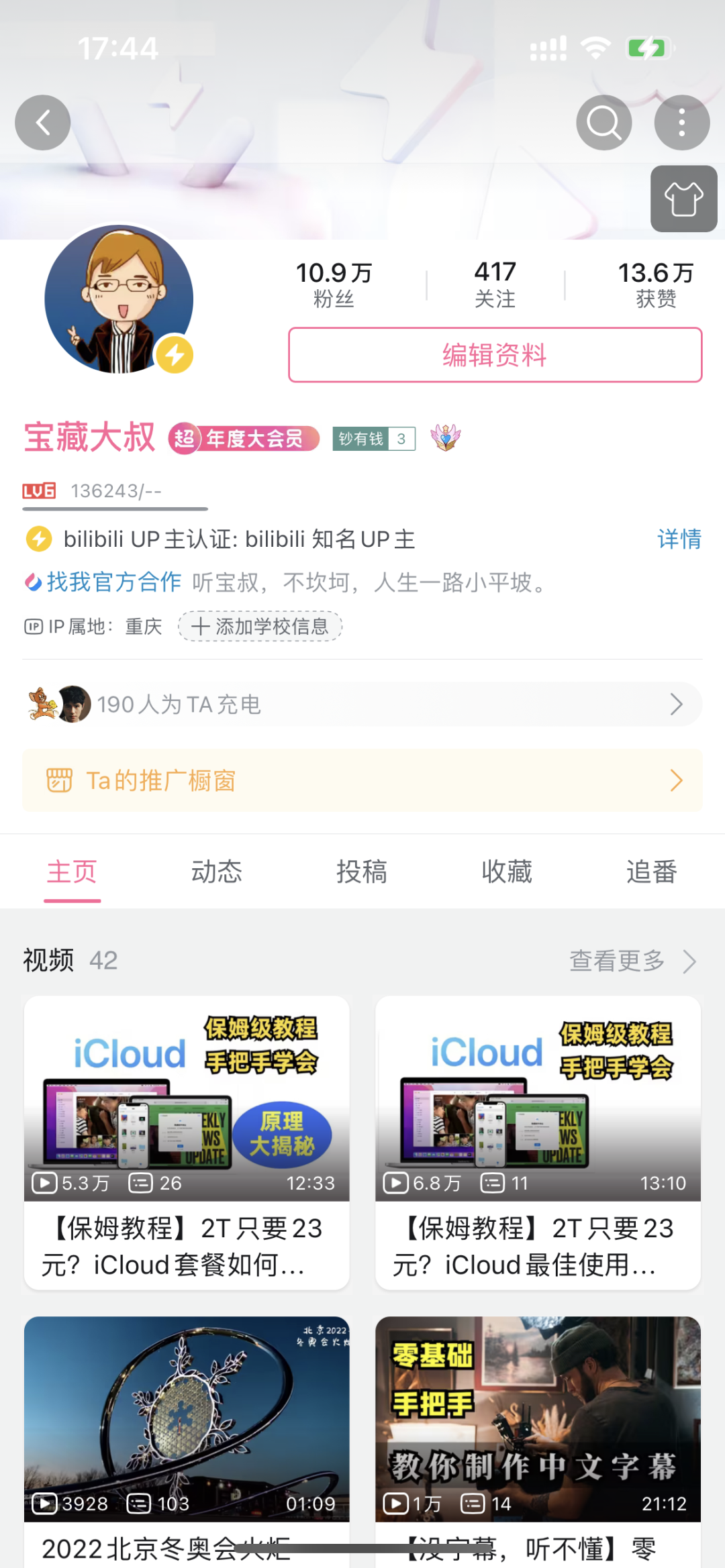Viewport: 725px width, 1568px height.
Task: Open the iCloud最佳使用 video card
Action: click(x=538, y=1142)
